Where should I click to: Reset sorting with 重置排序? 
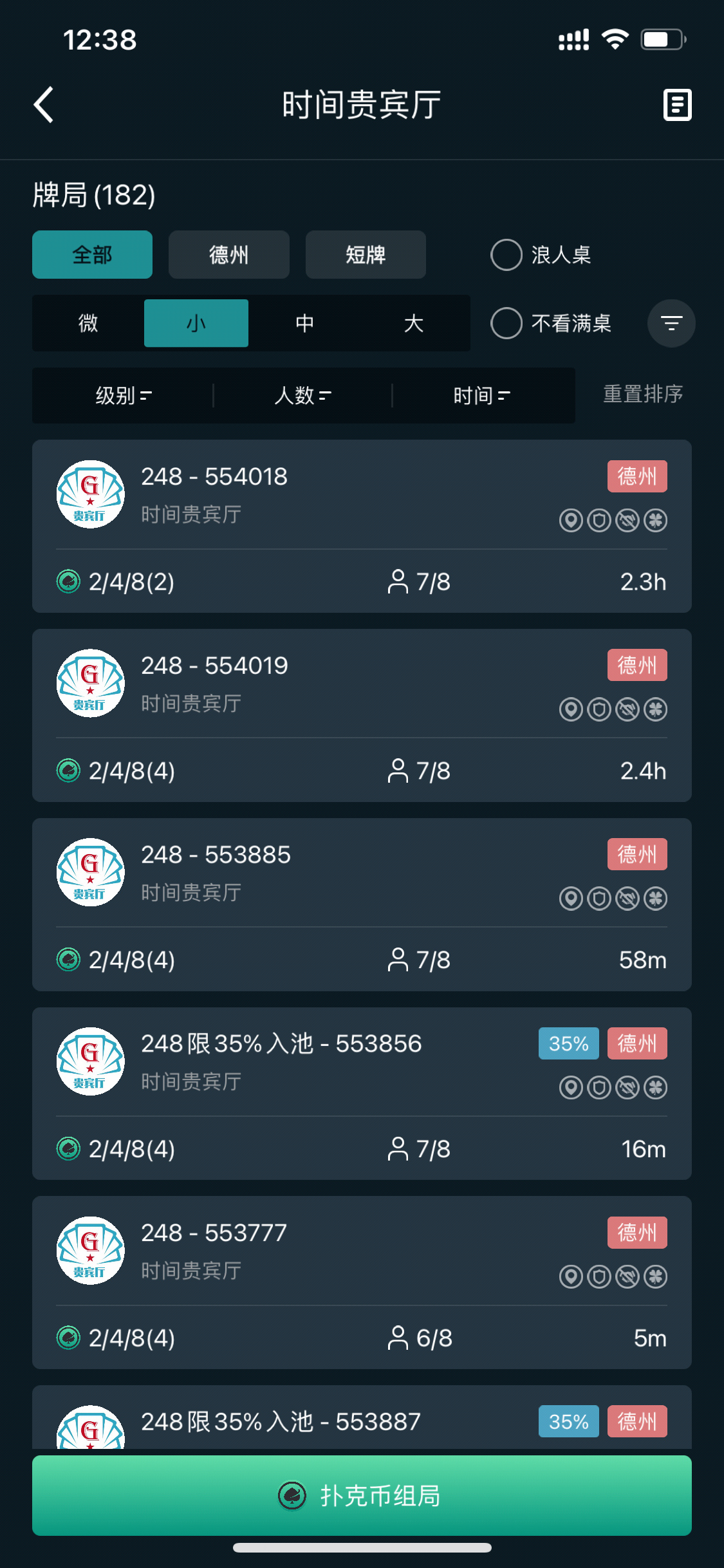642,394
